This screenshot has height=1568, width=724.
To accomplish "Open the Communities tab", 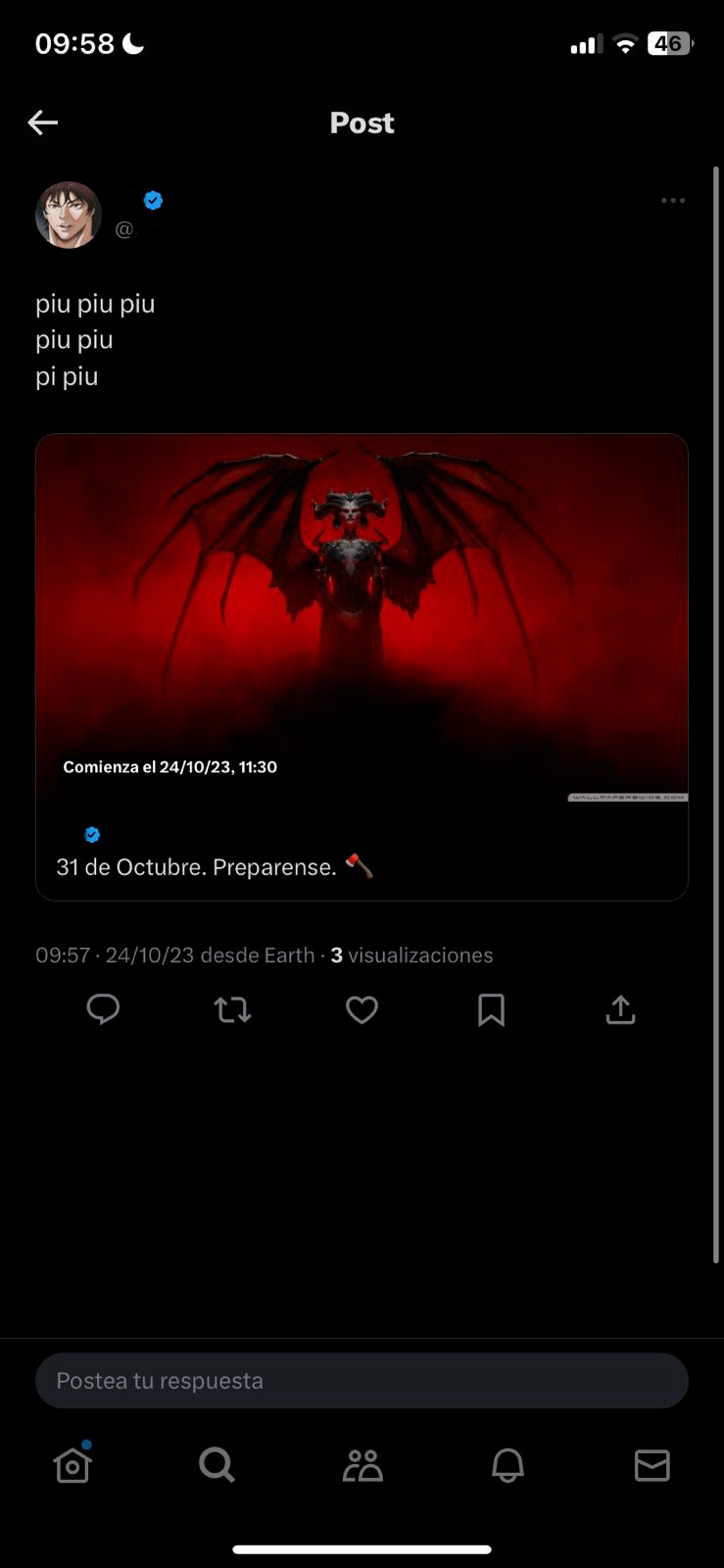I will 362,1465.
